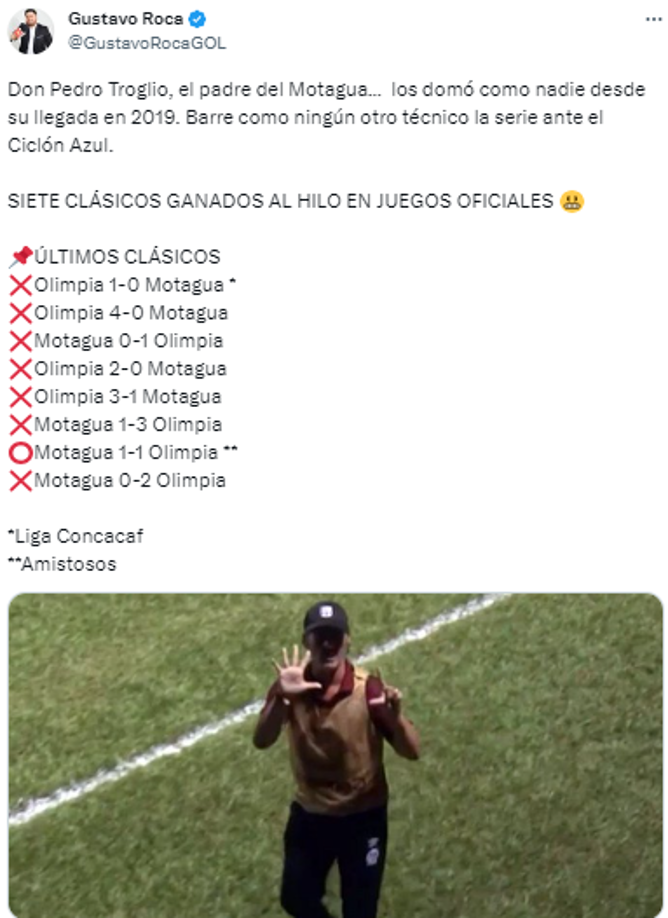Open Gustavo Roca's profile by his name

pyautogui.click(x=126, y=18)
